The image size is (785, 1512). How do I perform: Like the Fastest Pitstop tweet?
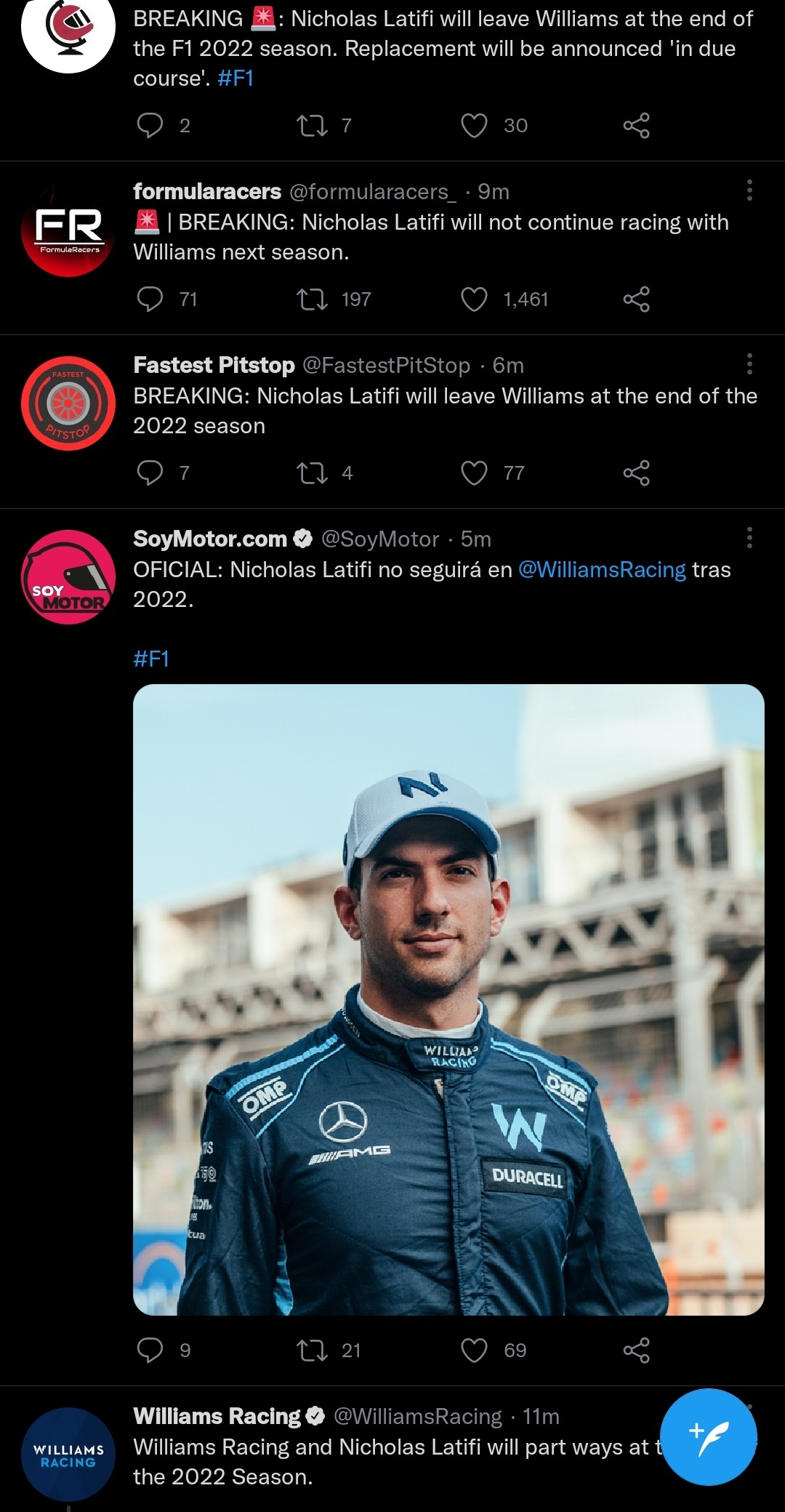click(x=474, y=473)
